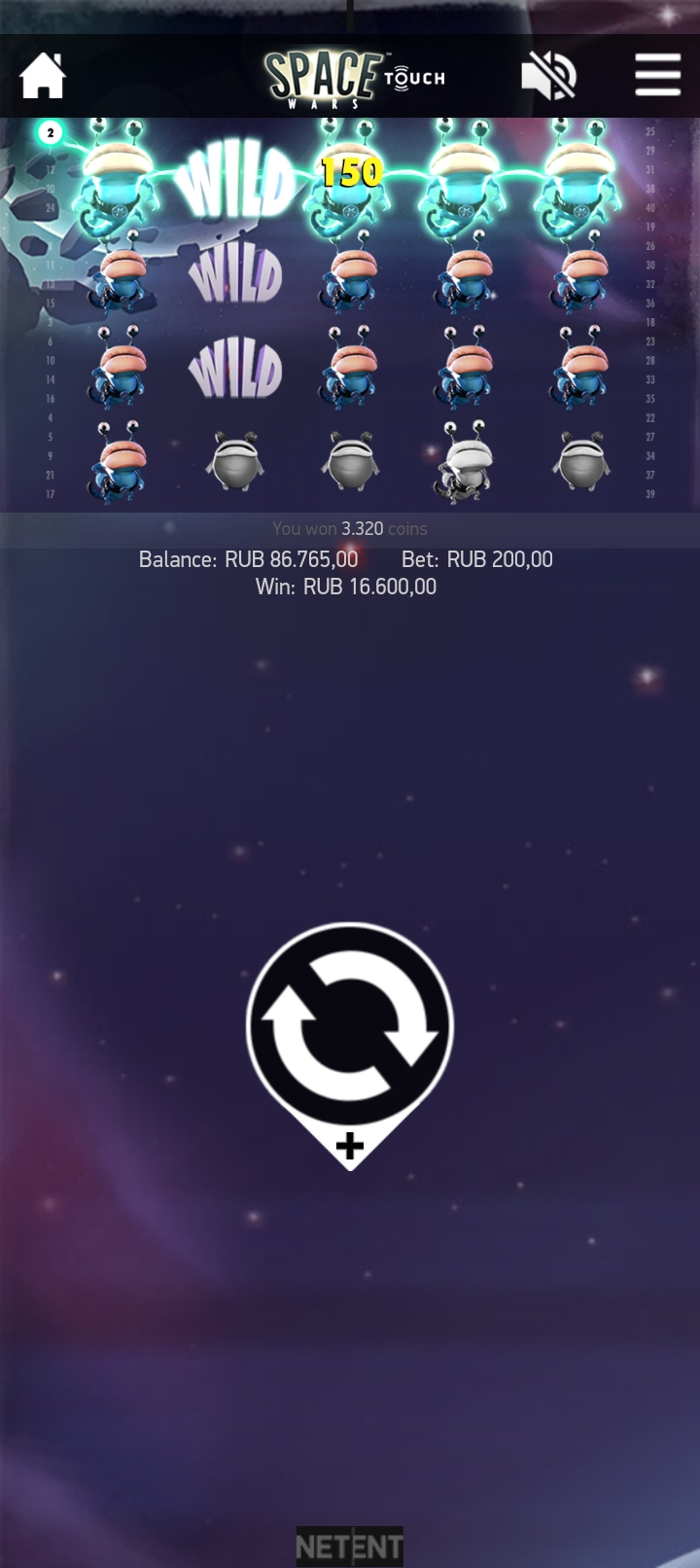
Task: Spin the reels
Action: click(x=350, y=1026)
